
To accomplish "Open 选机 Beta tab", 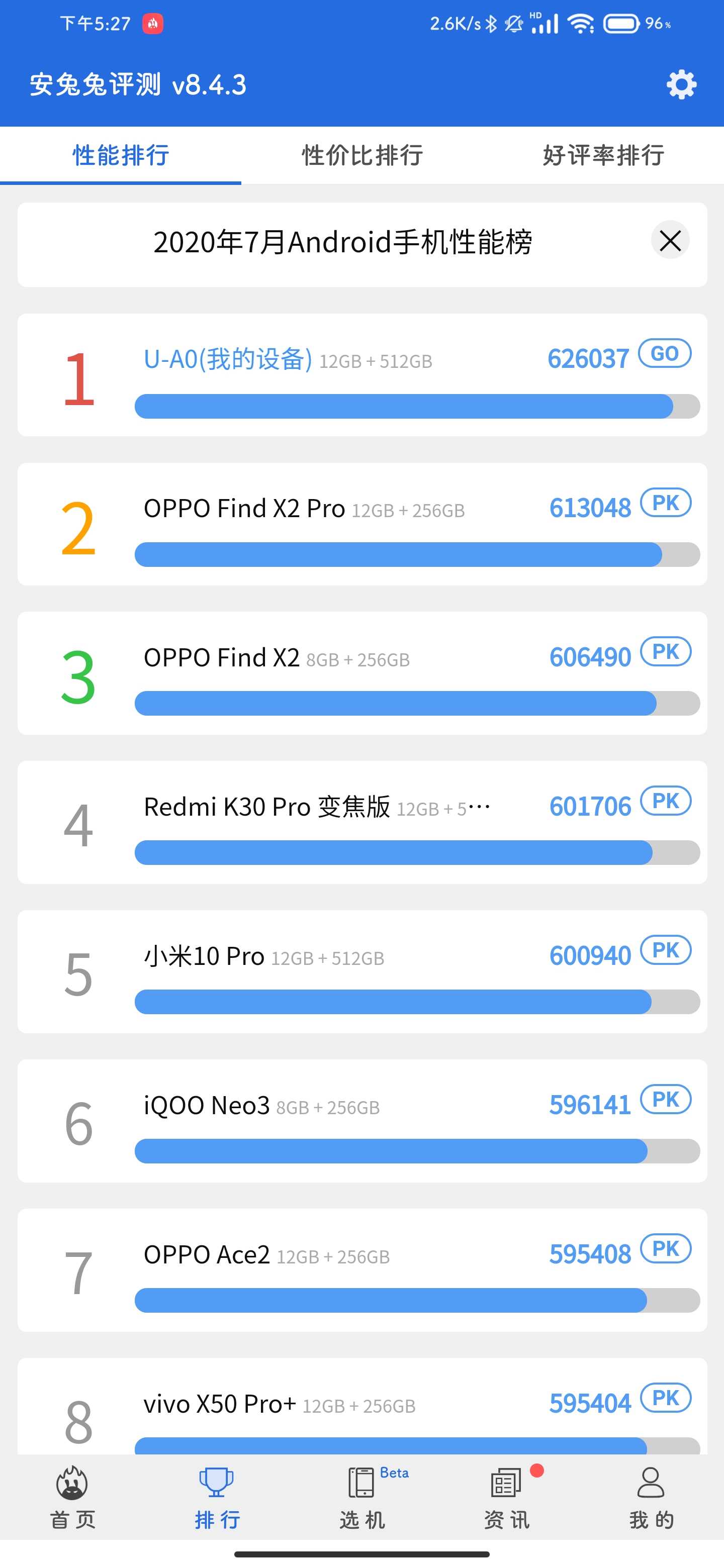I will 363,1498.
